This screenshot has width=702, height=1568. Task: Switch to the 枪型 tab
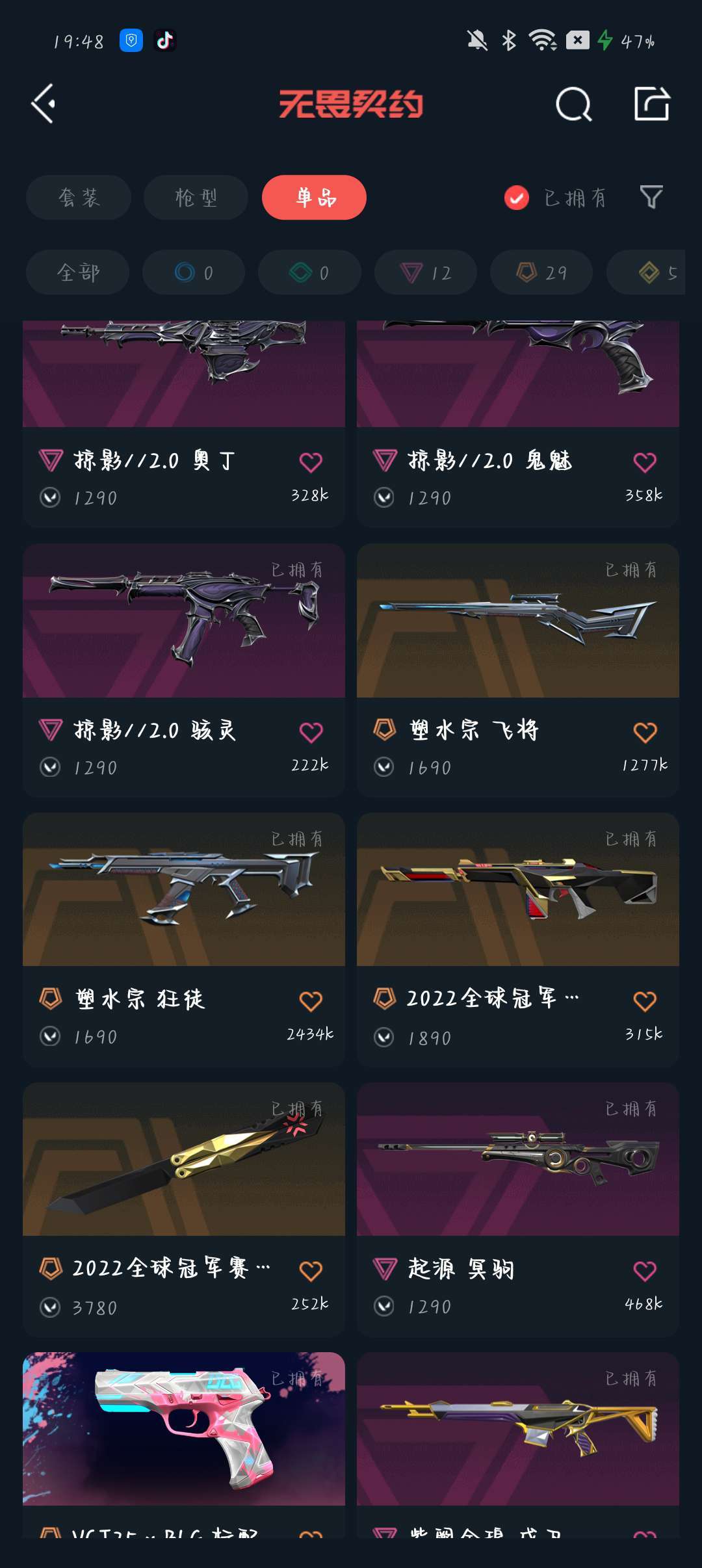196,198
